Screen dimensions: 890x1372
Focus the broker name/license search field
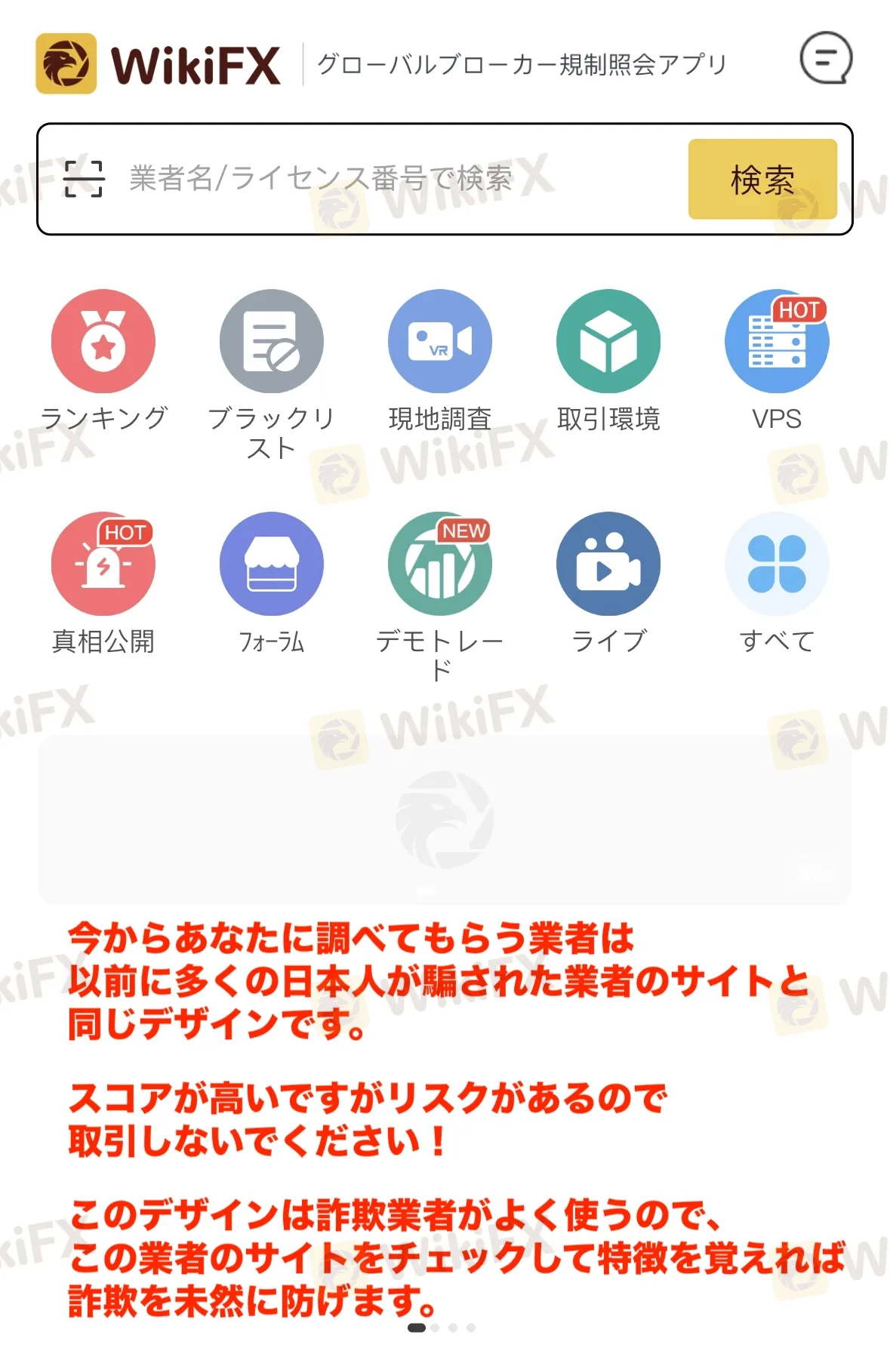[393, 180]
